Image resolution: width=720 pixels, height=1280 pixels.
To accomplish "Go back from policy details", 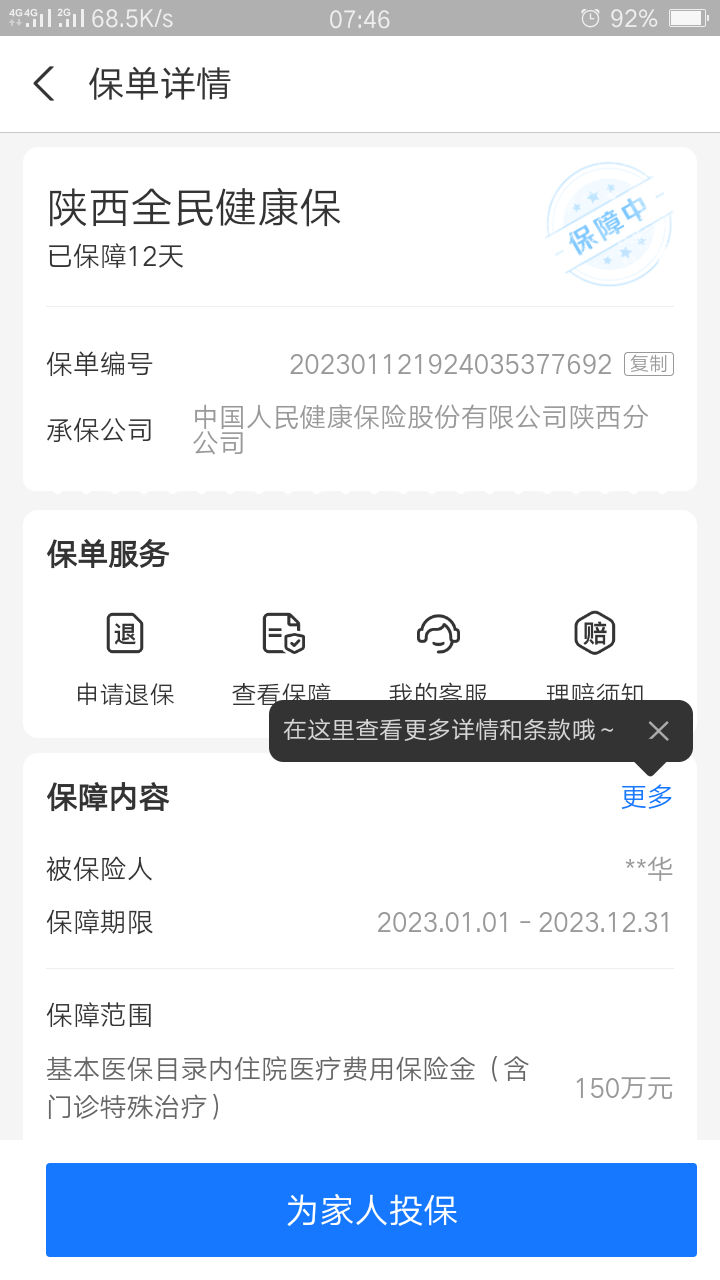I will pyautogui.click(x=44, y=84).
